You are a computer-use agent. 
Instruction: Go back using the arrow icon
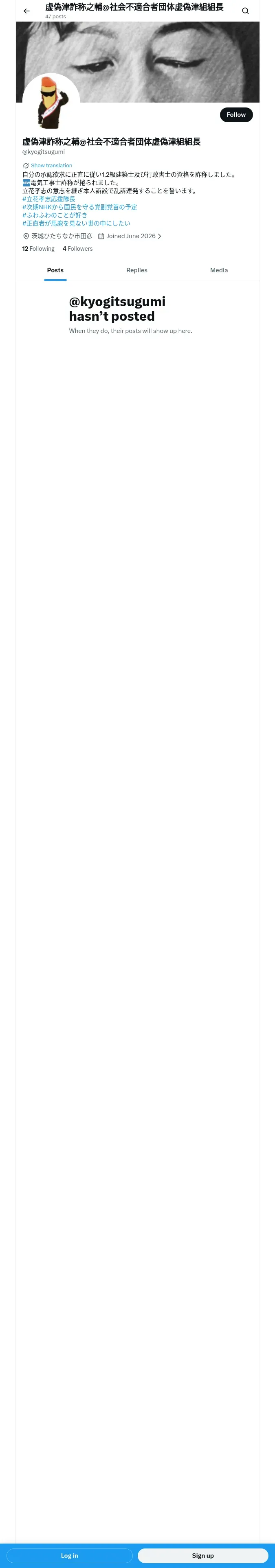pos(26,11)
